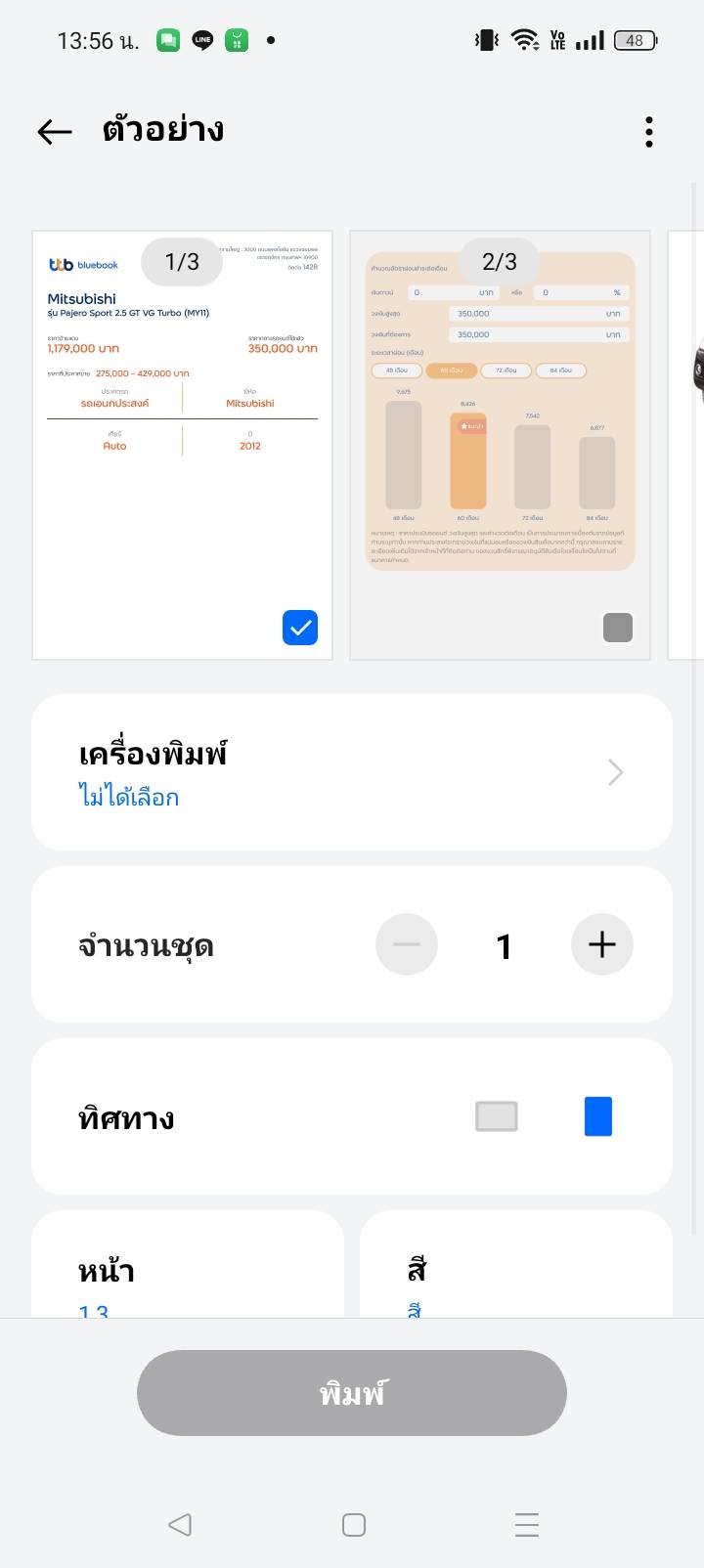Open the สี color setting

pos(516,1271)
